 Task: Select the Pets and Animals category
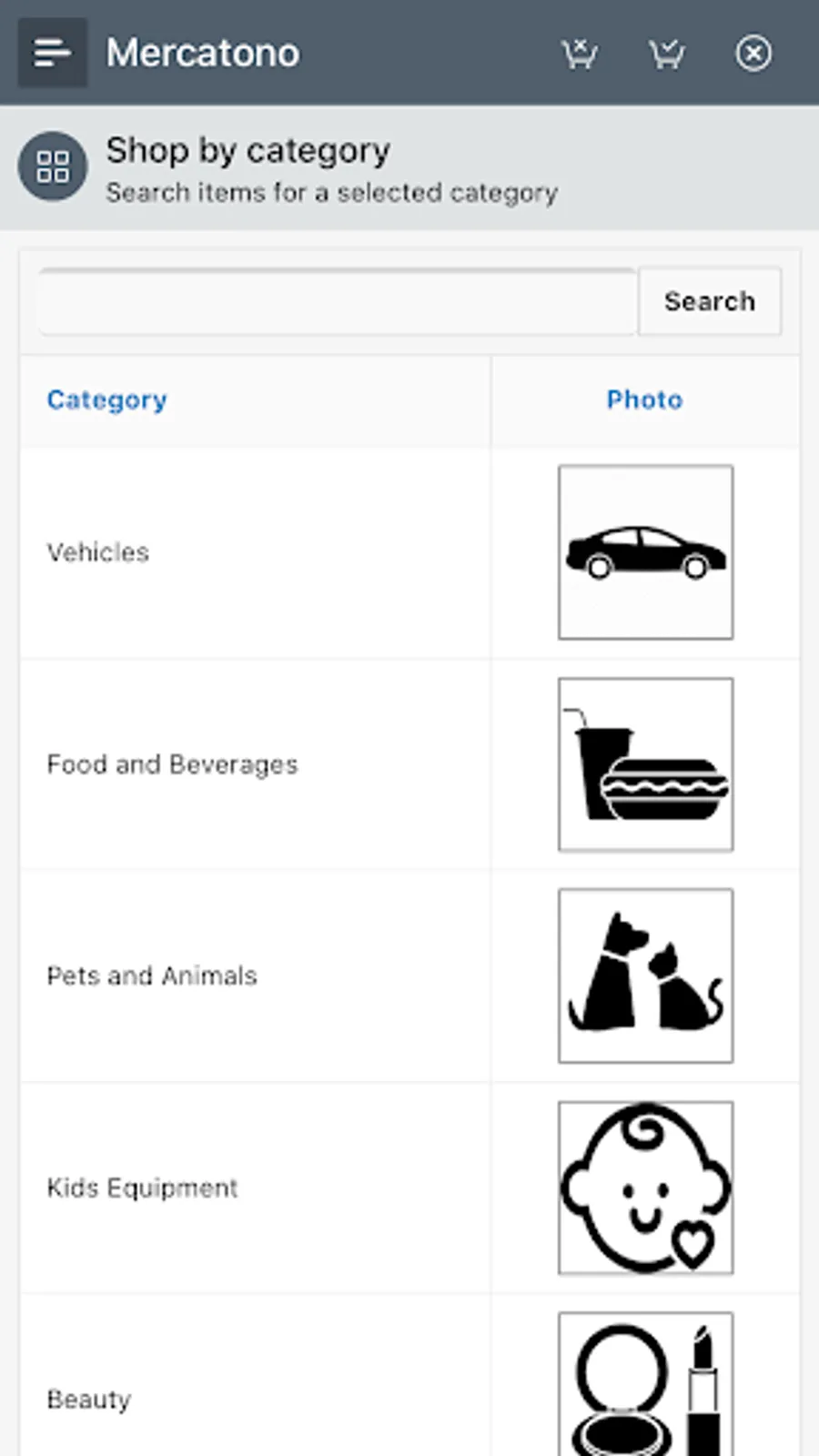152,976
